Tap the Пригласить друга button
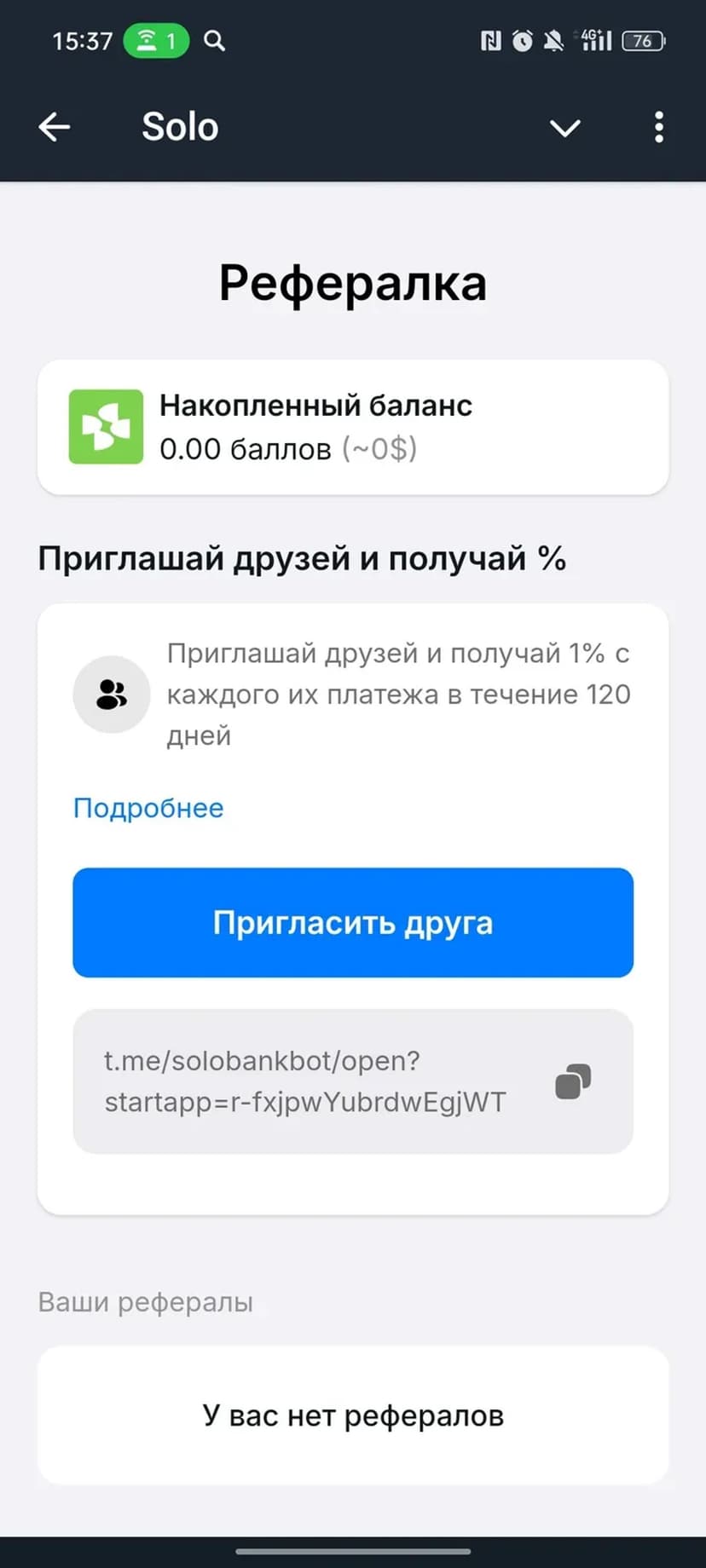The image size is (706, 1568). [353, 922]
